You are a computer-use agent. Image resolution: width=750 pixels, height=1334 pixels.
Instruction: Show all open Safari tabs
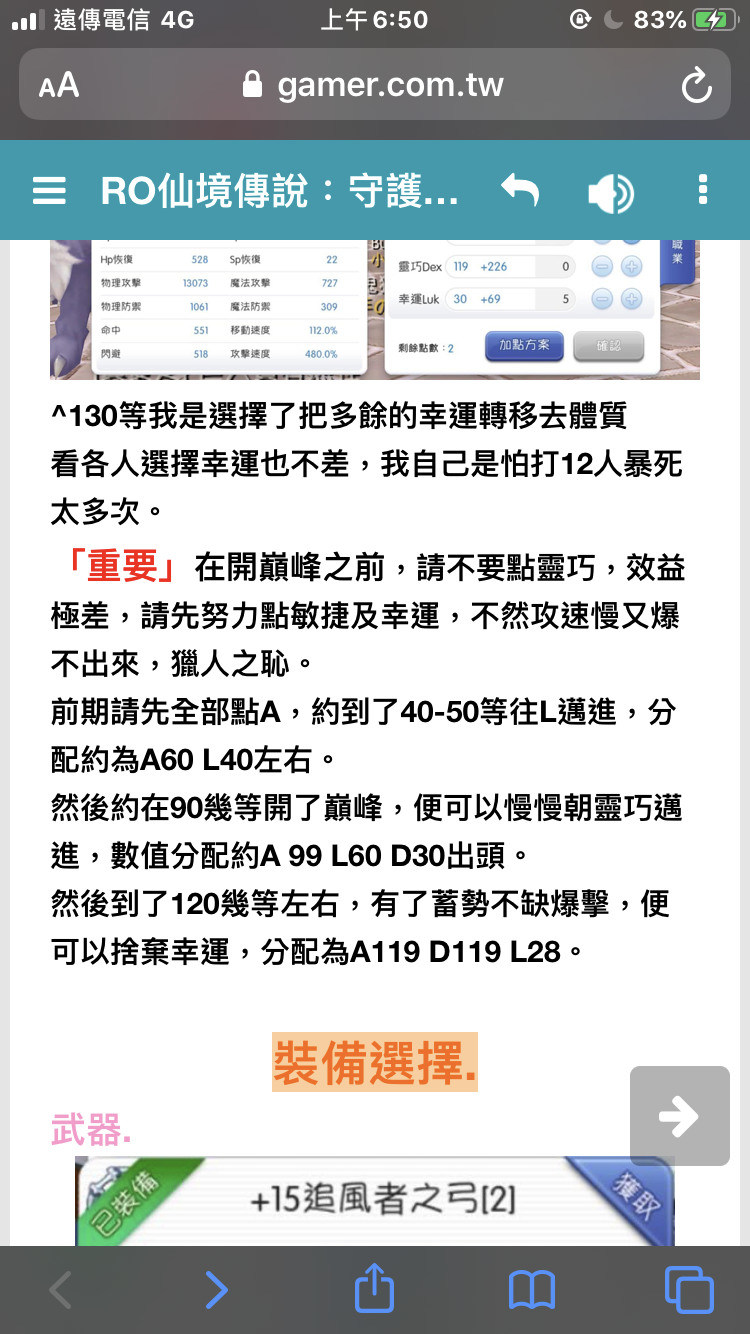point(689,1290)
